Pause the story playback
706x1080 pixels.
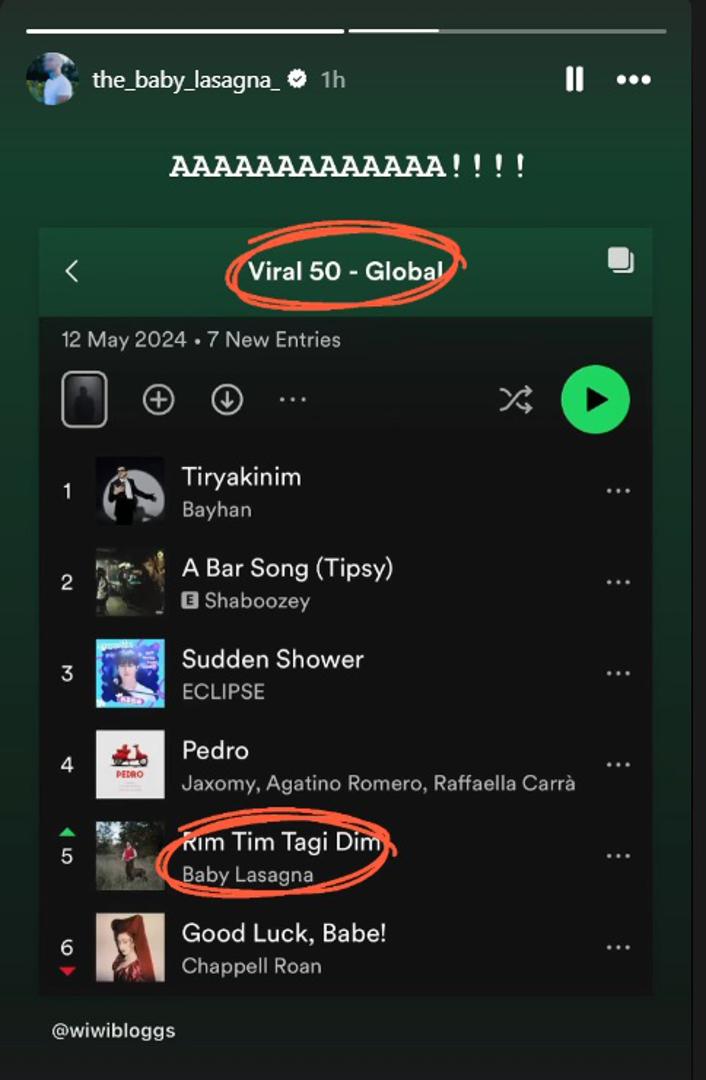pos(574,80)
